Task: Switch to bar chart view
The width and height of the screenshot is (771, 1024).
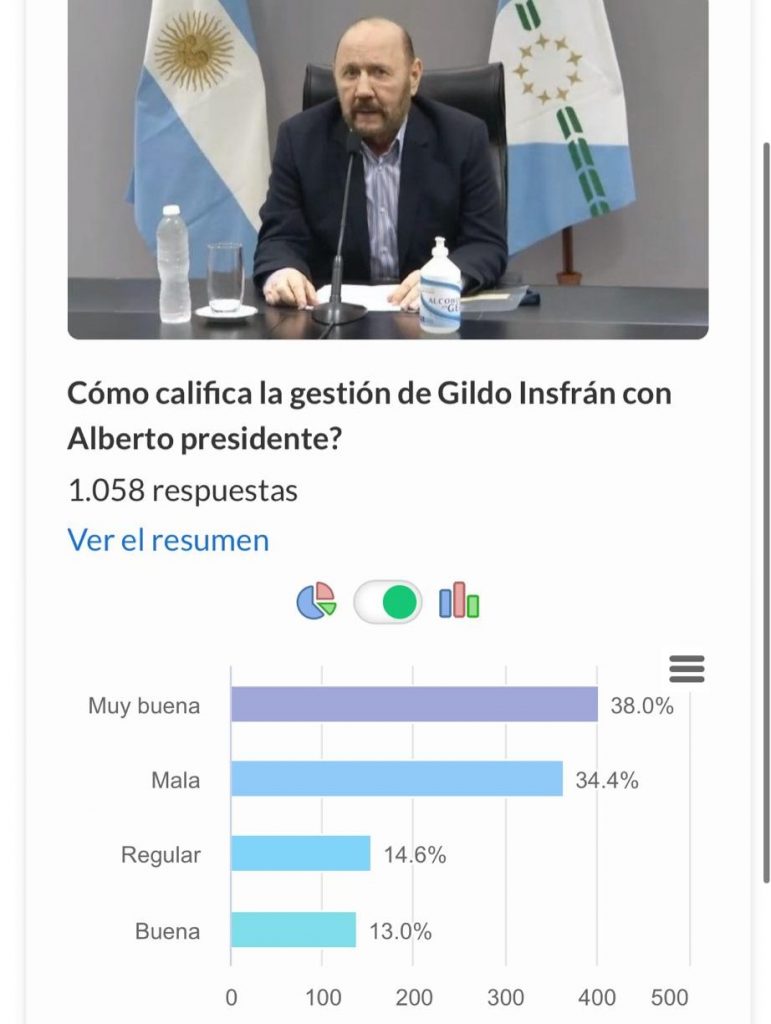Action: tap(459, 600)
